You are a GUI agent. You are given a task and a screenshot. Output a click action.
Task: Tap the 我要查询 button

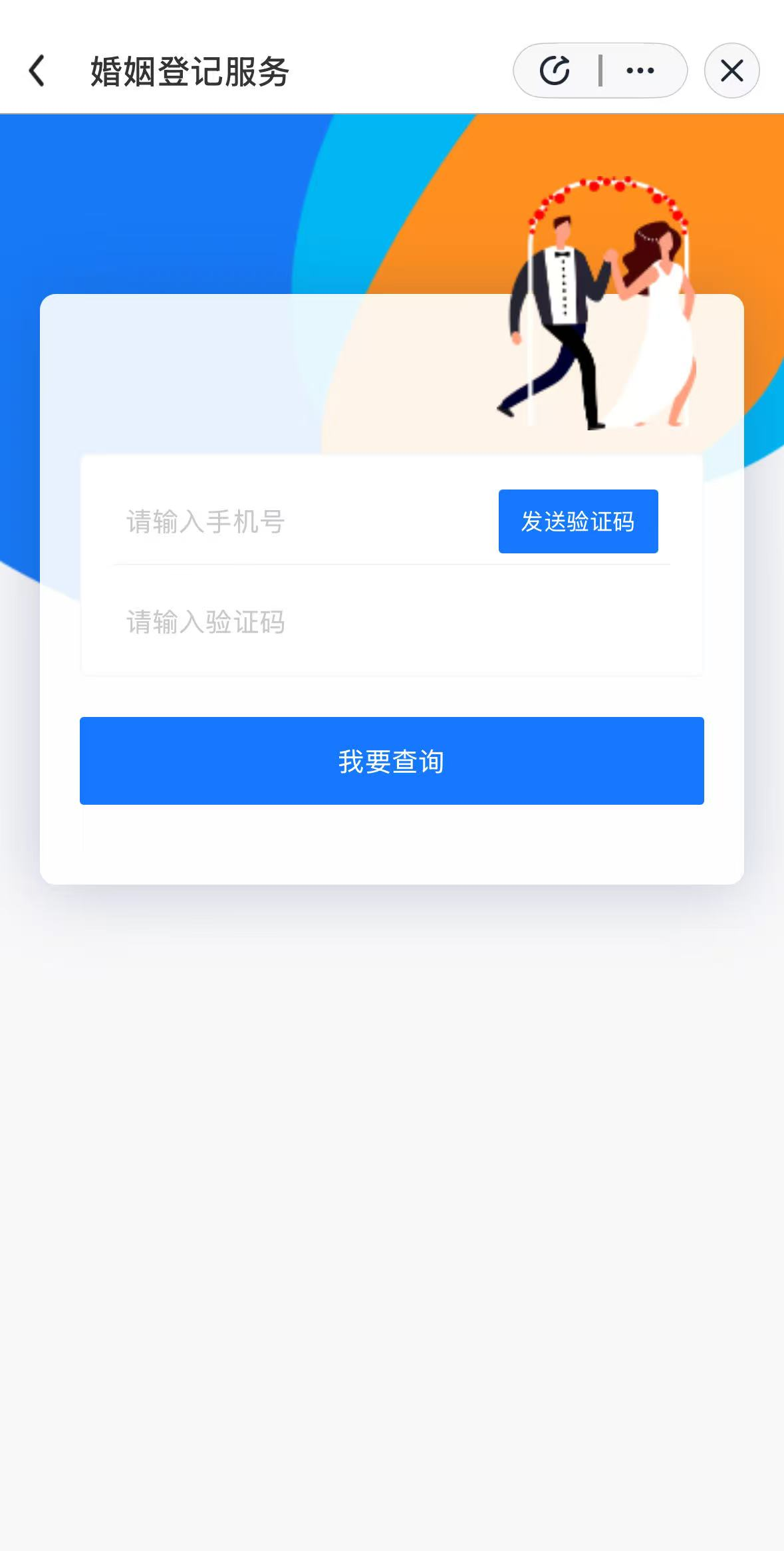click(392, 761)
